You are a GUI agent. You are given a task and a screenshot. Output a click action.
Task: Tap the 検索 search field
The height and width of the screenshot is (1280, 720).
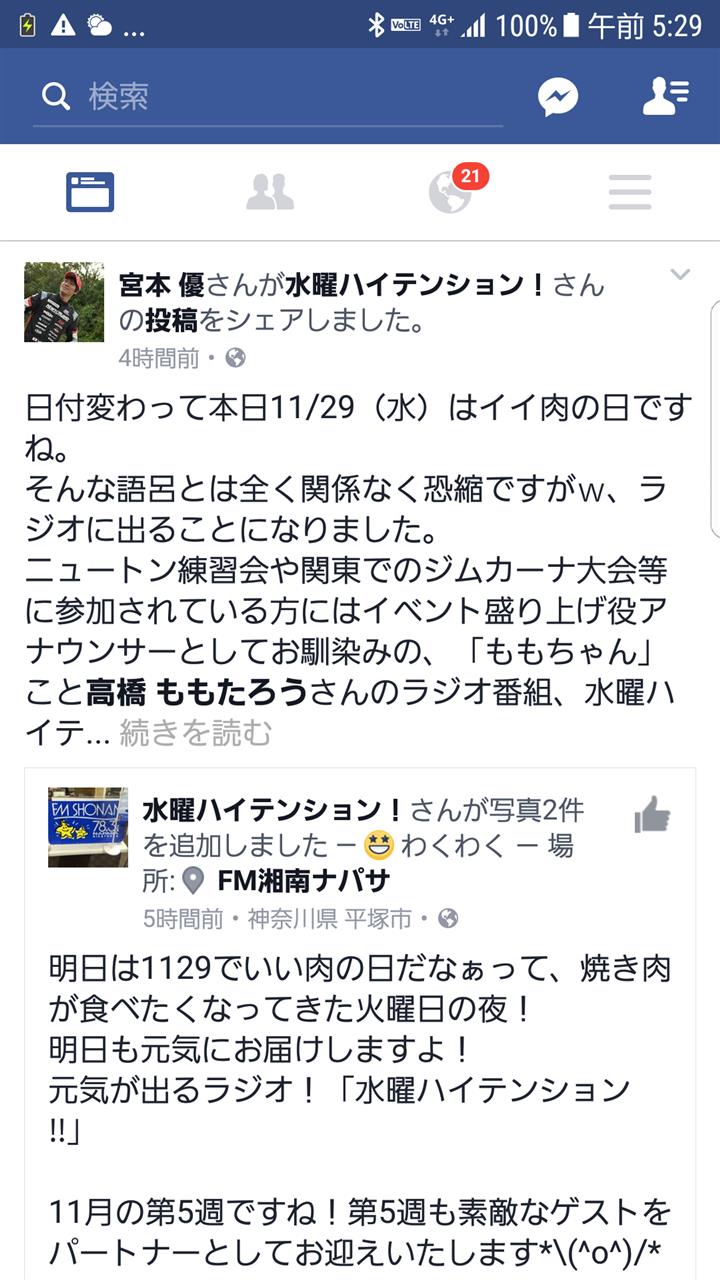tap(268, 97)
